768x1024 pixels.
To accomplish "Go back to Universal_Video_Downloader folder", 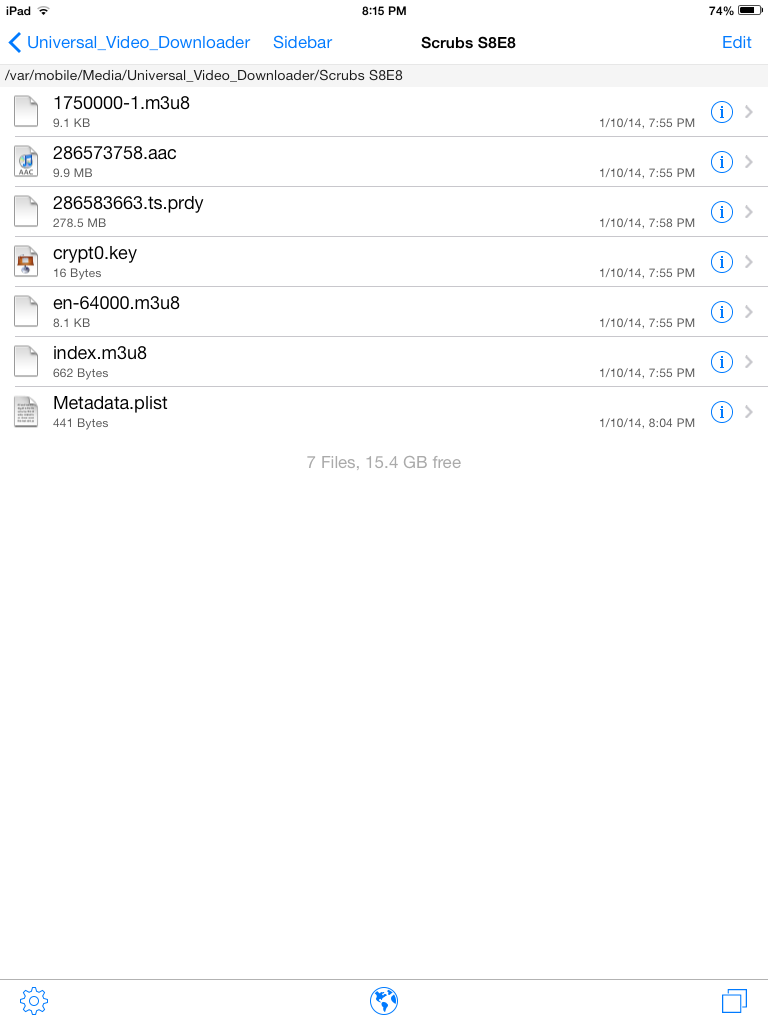I will pyautogui.click(x=130, y=42).
